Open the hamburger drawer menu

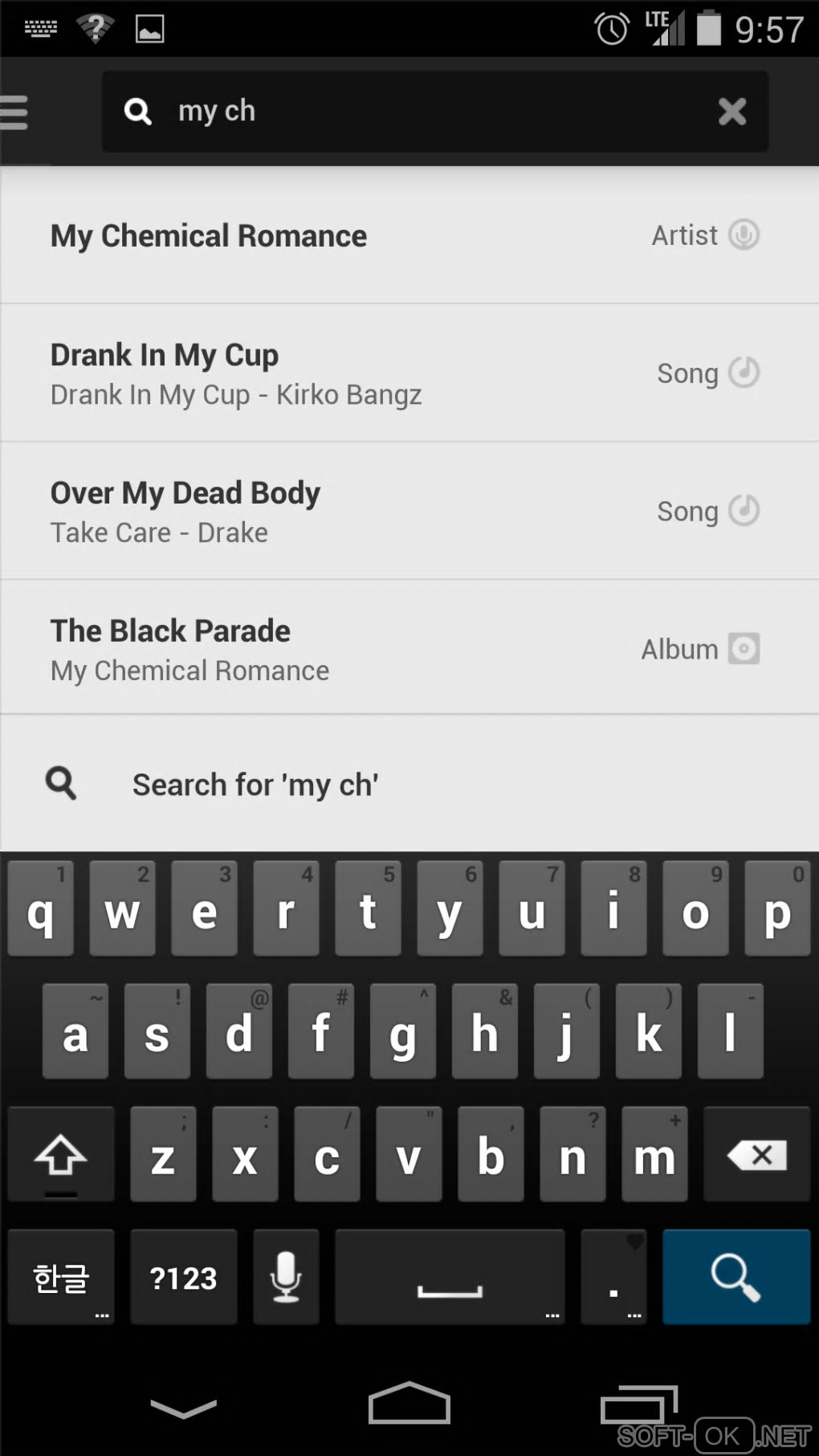14,112
